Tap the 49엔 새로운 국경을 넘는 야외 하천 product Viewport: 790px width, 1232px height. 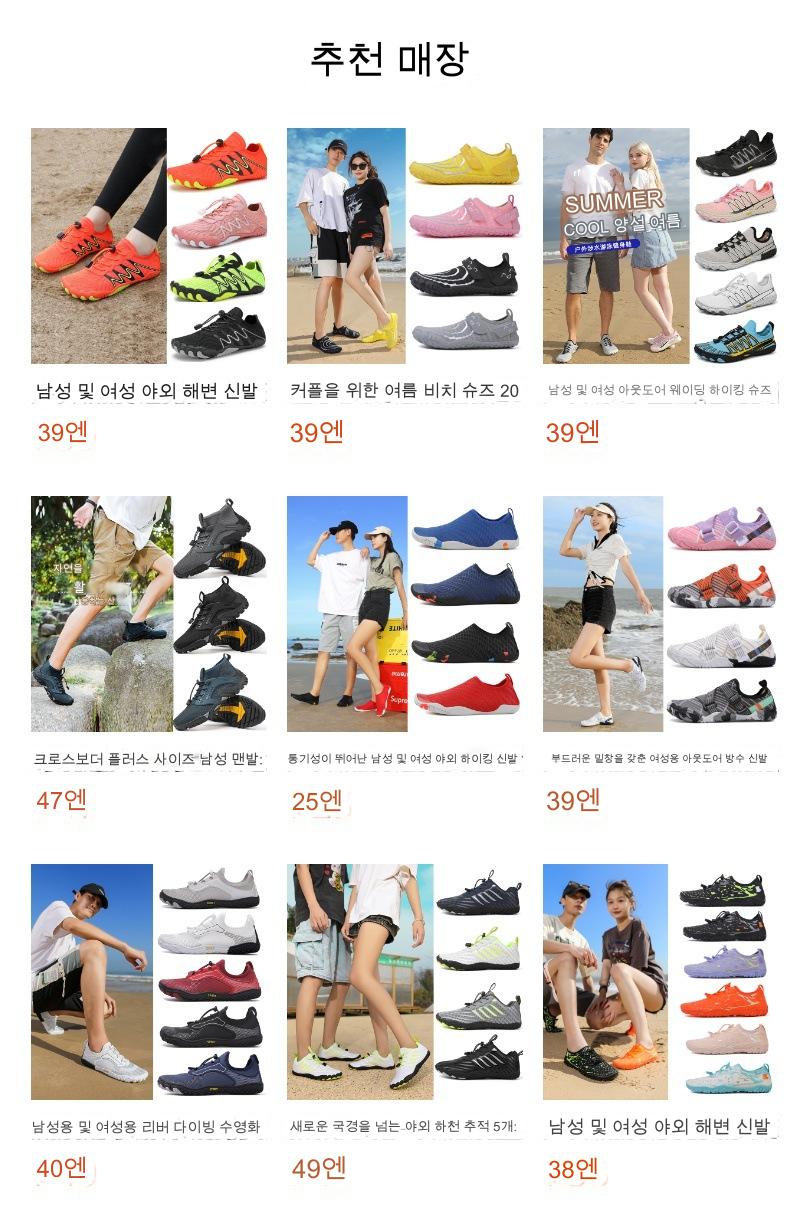[x=405, y=1024]
